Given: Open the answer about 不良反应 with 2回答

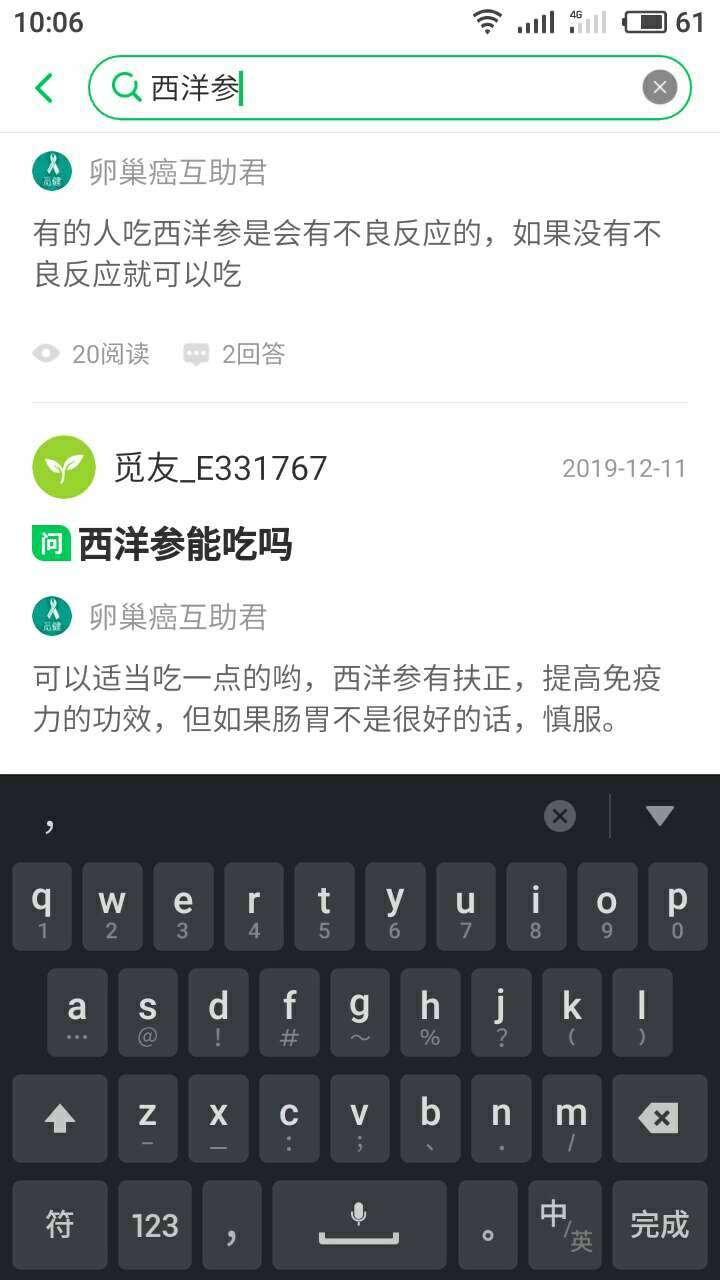Looking at the screenshot, I should coord(347,253).
